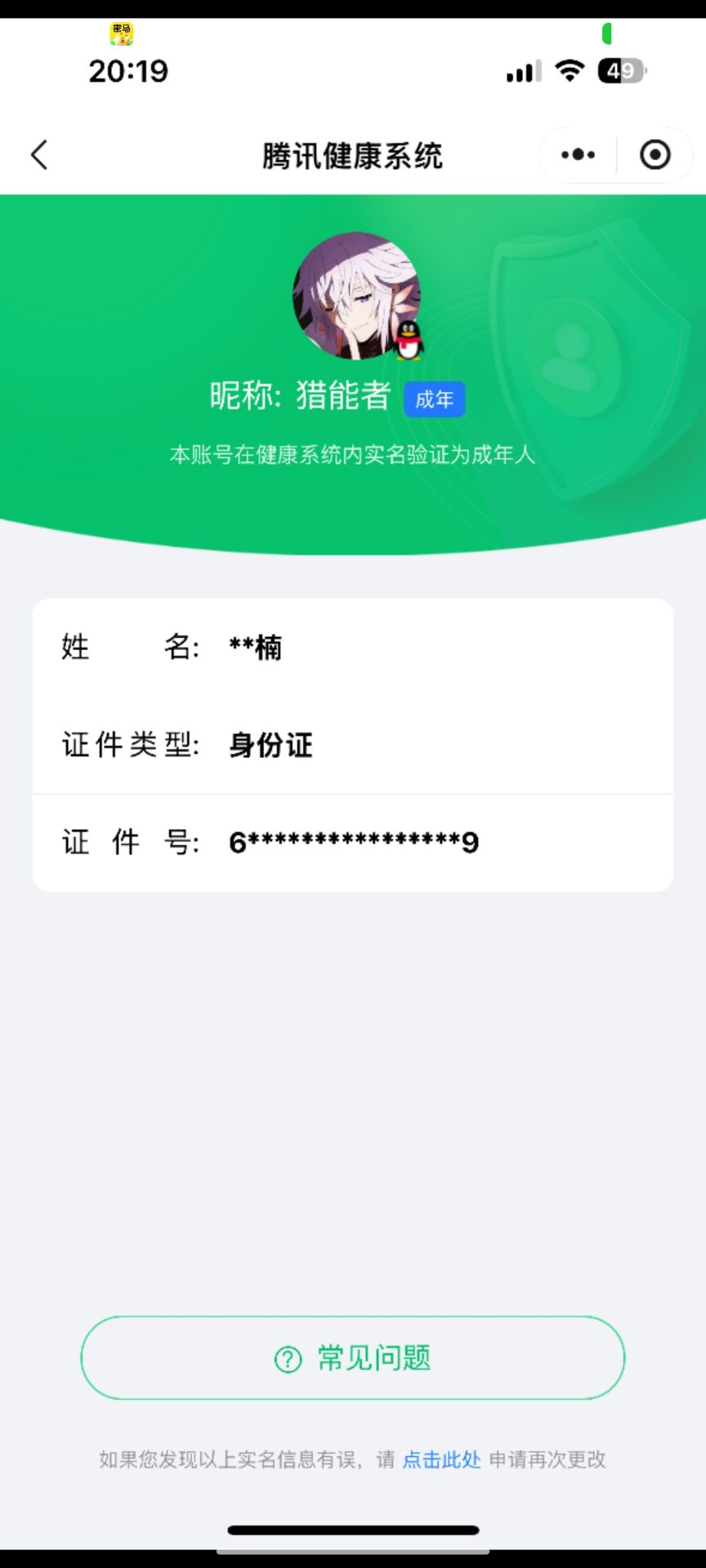Tap the battery indicator showing 49
Screen dimensions: 706x1568
pos(619,71)
